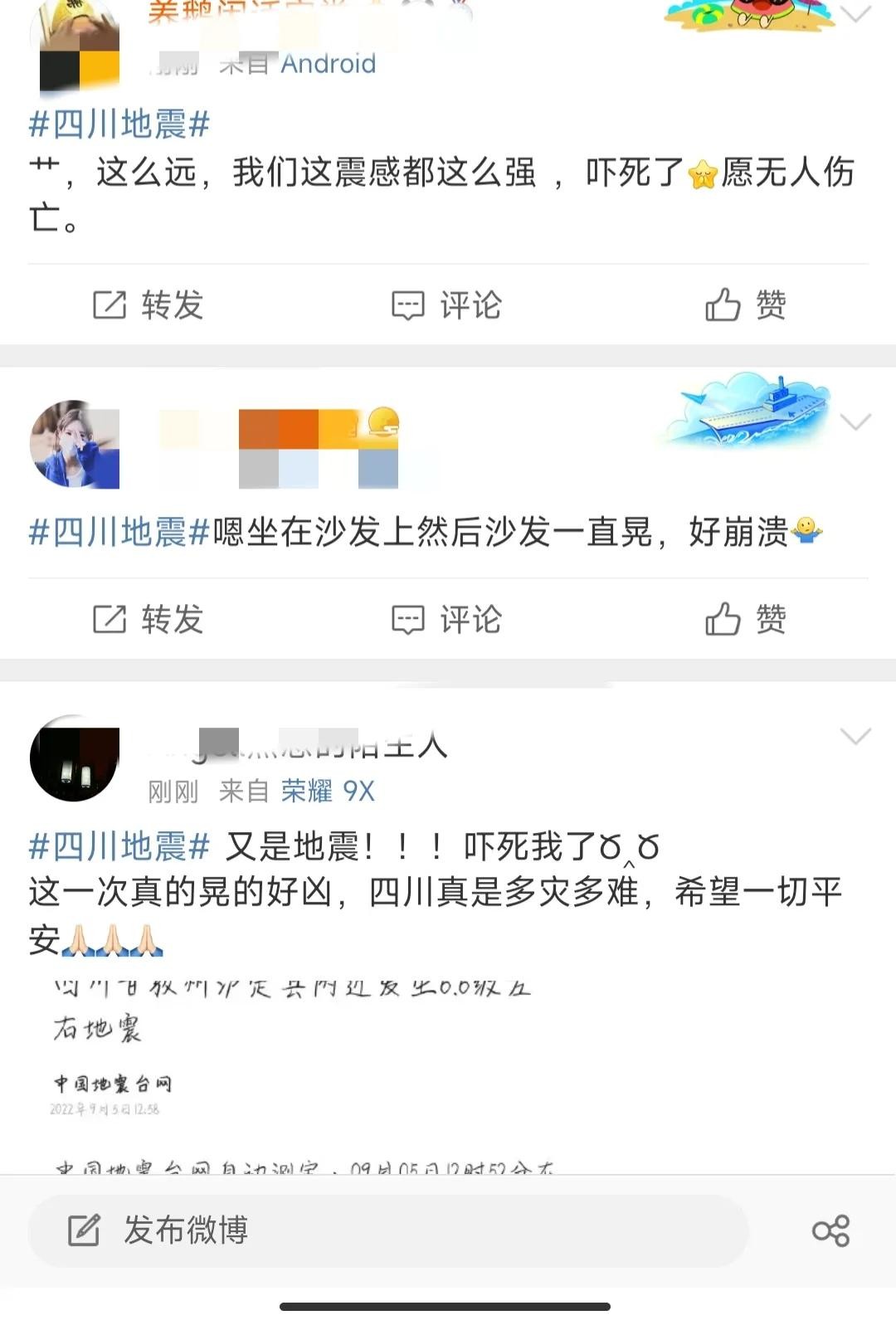
Task: Repost the post ending 愿无人伤亡
Action: tap(148, 305)
